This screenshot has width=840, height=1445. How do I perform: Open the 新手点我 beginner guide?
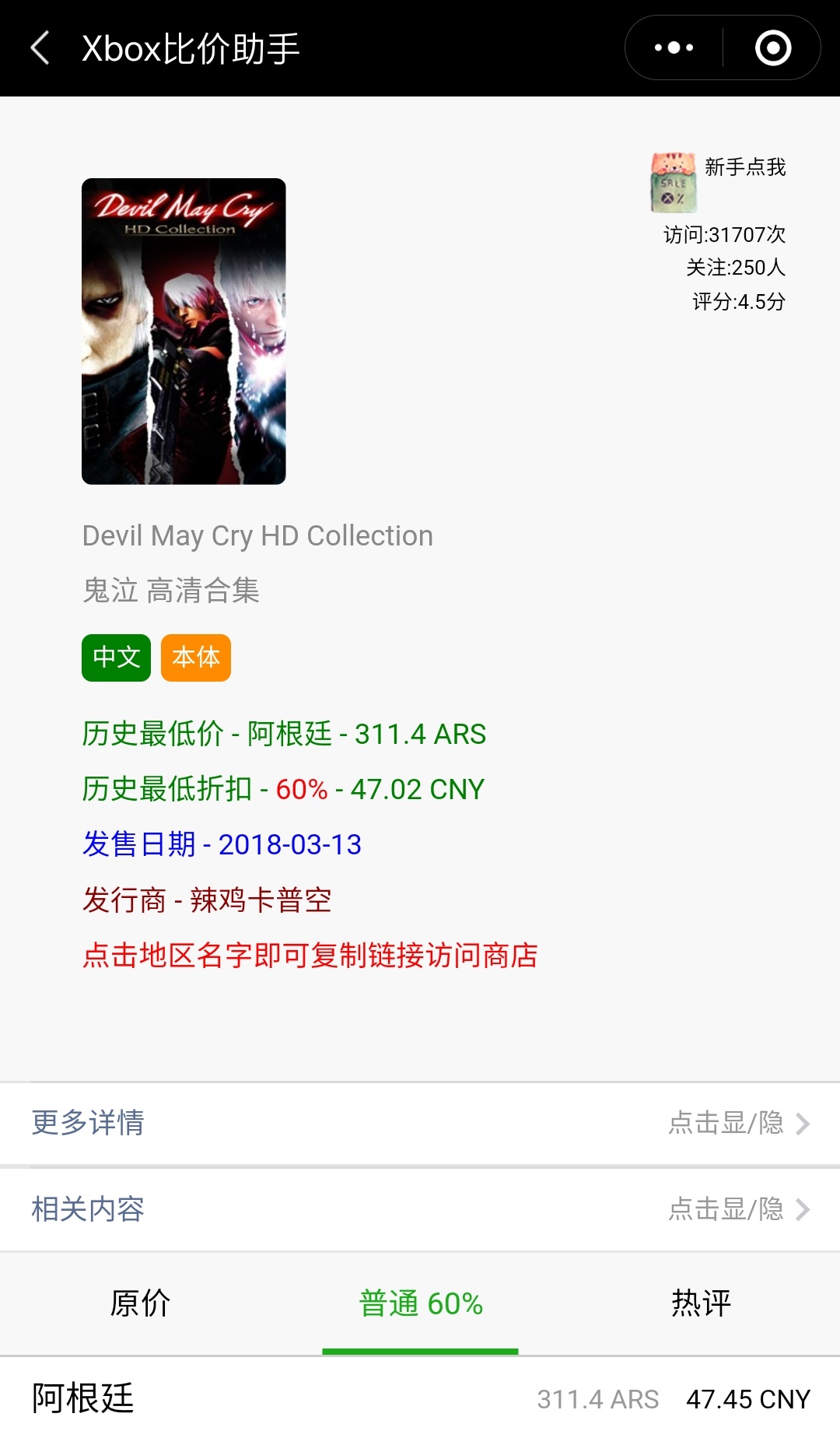click(x=719, y=182)
